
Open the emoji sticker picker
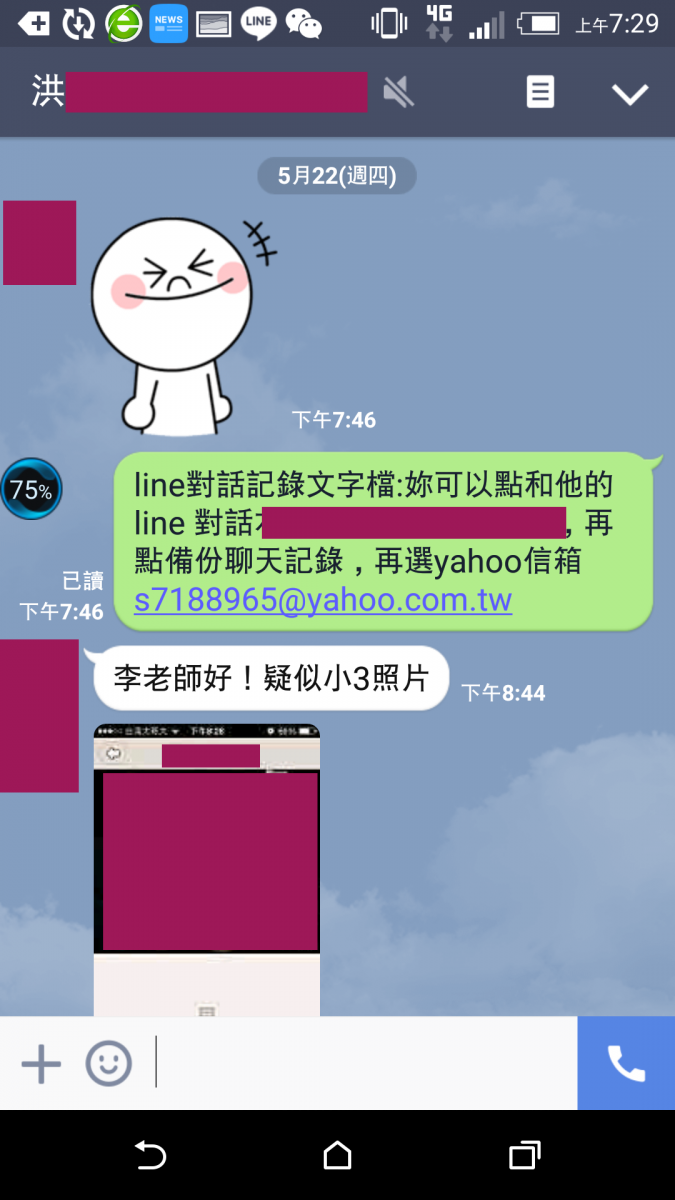click(108, 1063)
